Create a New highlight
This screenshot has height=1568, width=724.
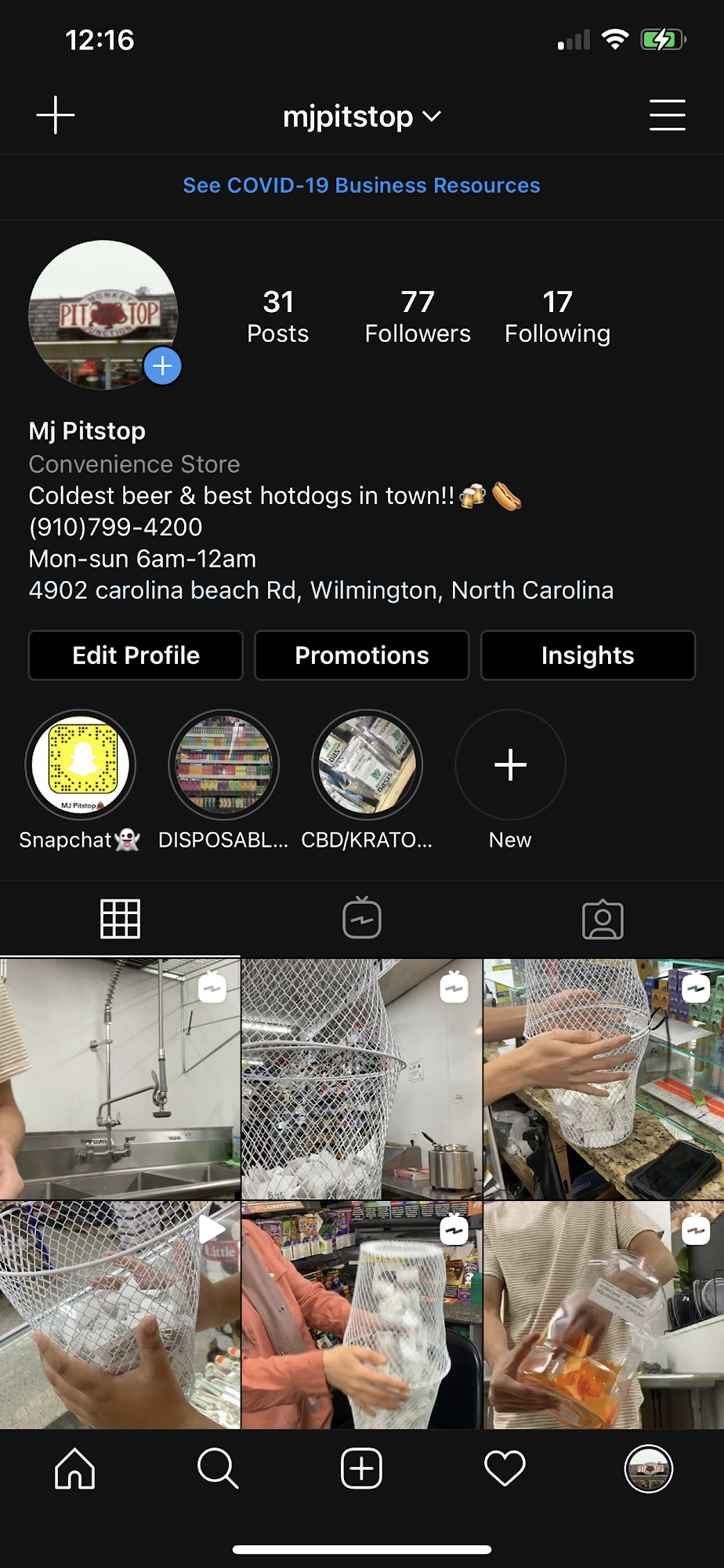pyautogui.click(x=510, y=765)
